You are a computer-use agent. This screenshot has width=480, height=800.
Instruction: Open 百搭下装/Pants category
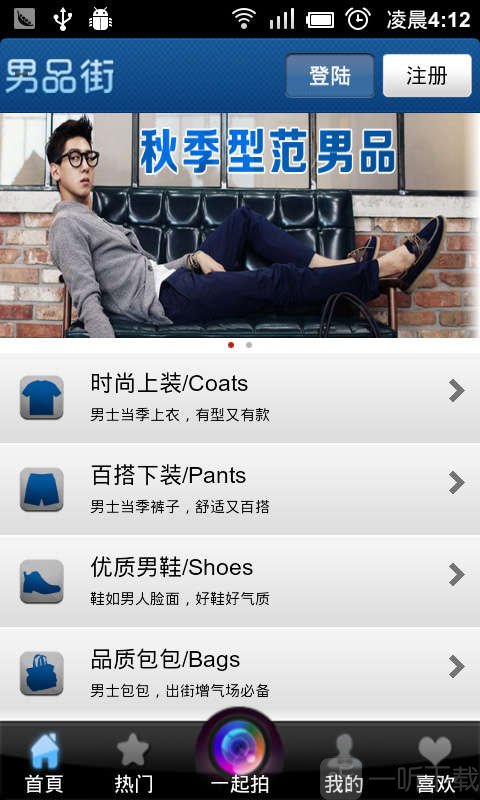[240, 490]
